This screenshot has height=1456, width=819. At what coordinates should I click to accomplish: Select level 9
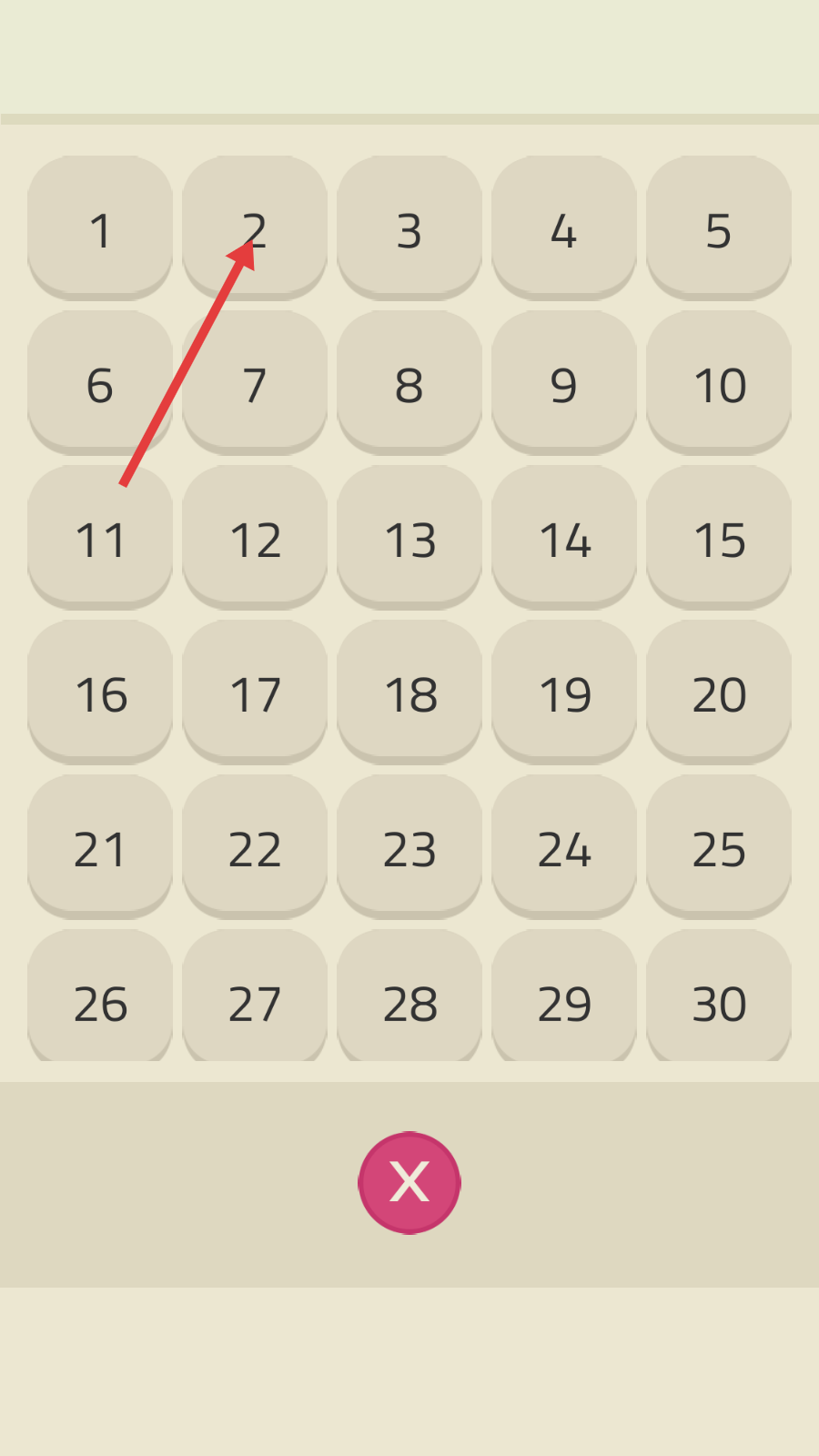click(x=564, y=382)
